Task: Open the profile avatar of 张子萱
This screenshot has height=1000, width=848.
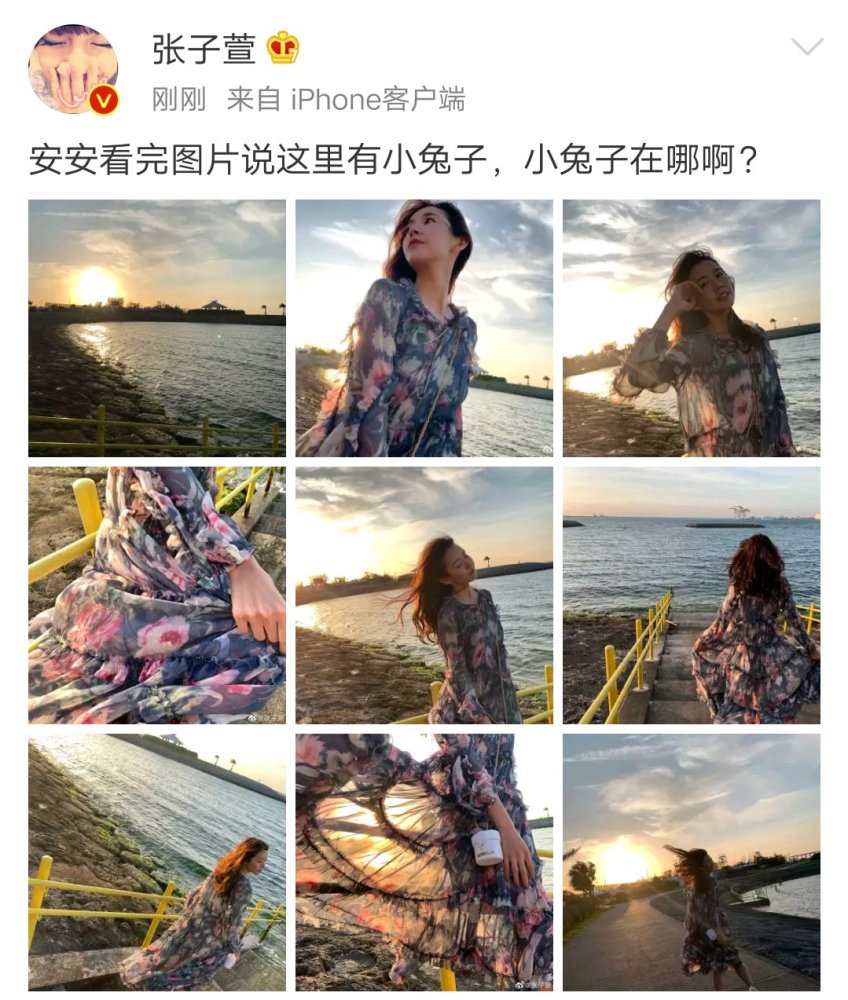Action: 73,68
